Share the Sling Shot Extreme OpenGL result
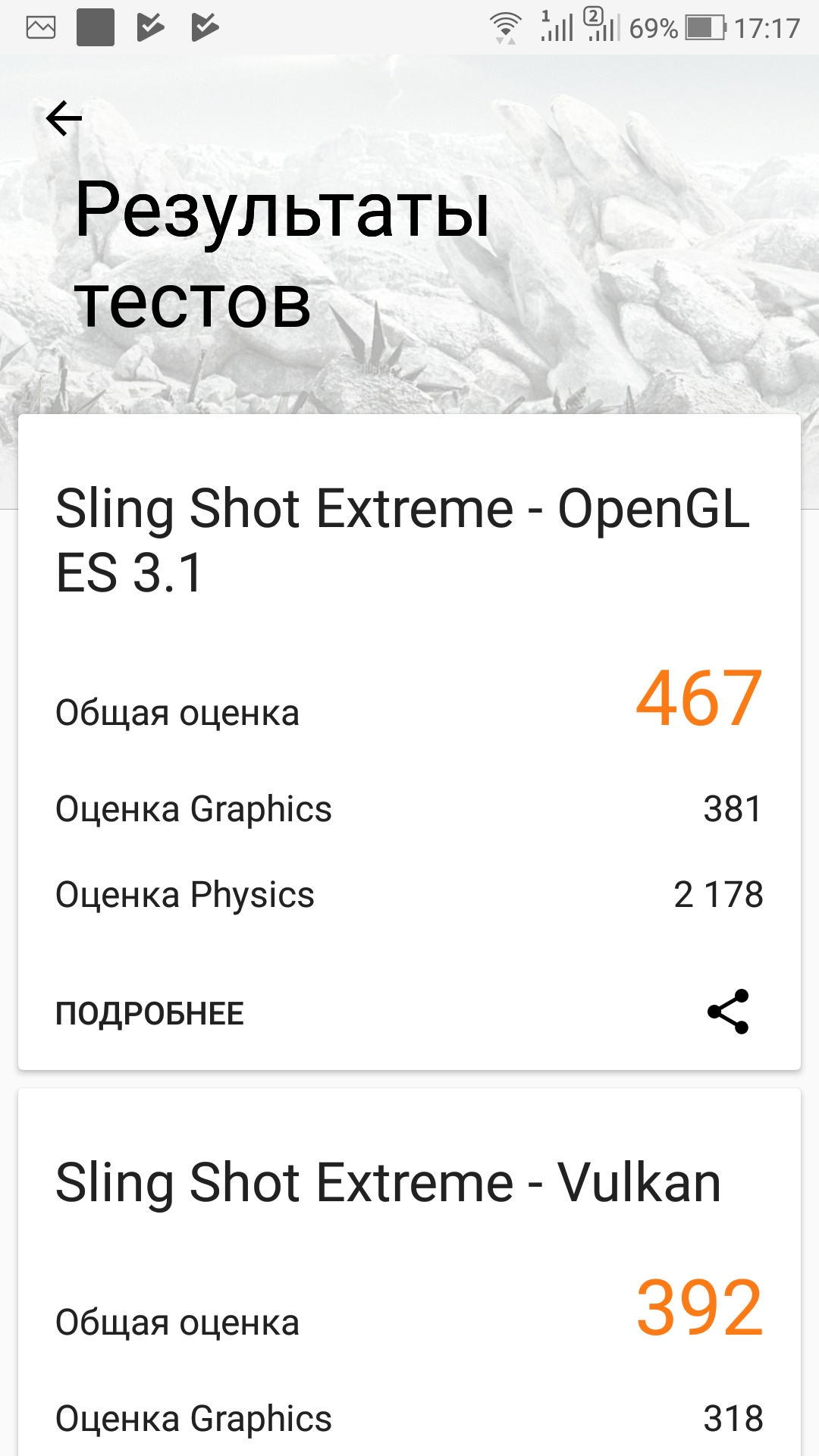The width and height of the screenshot is (819, 1456). 728,1012
